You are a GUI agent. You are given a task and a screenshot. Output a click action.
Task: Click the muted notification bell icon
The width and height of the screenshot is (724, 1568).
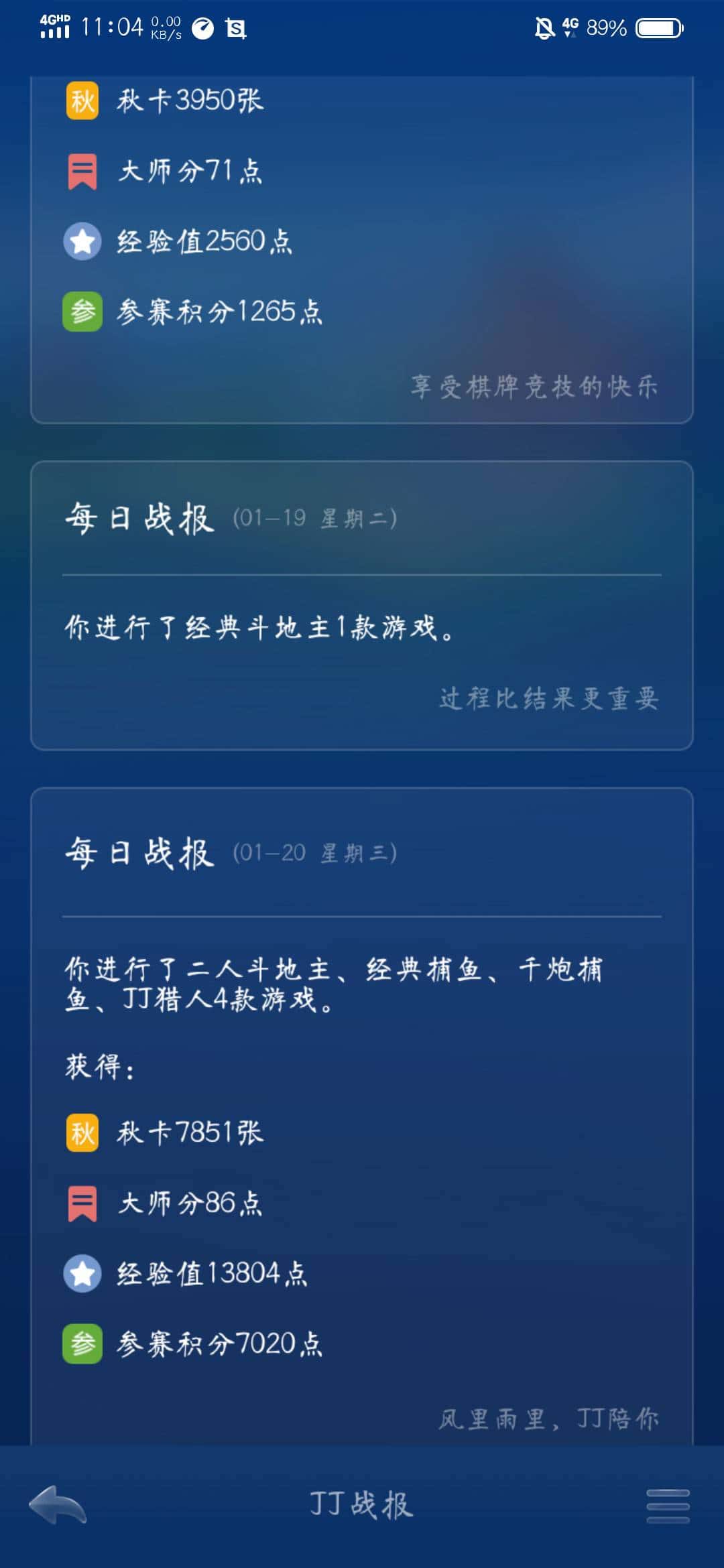pyautogui.click(x=544, y=28)
